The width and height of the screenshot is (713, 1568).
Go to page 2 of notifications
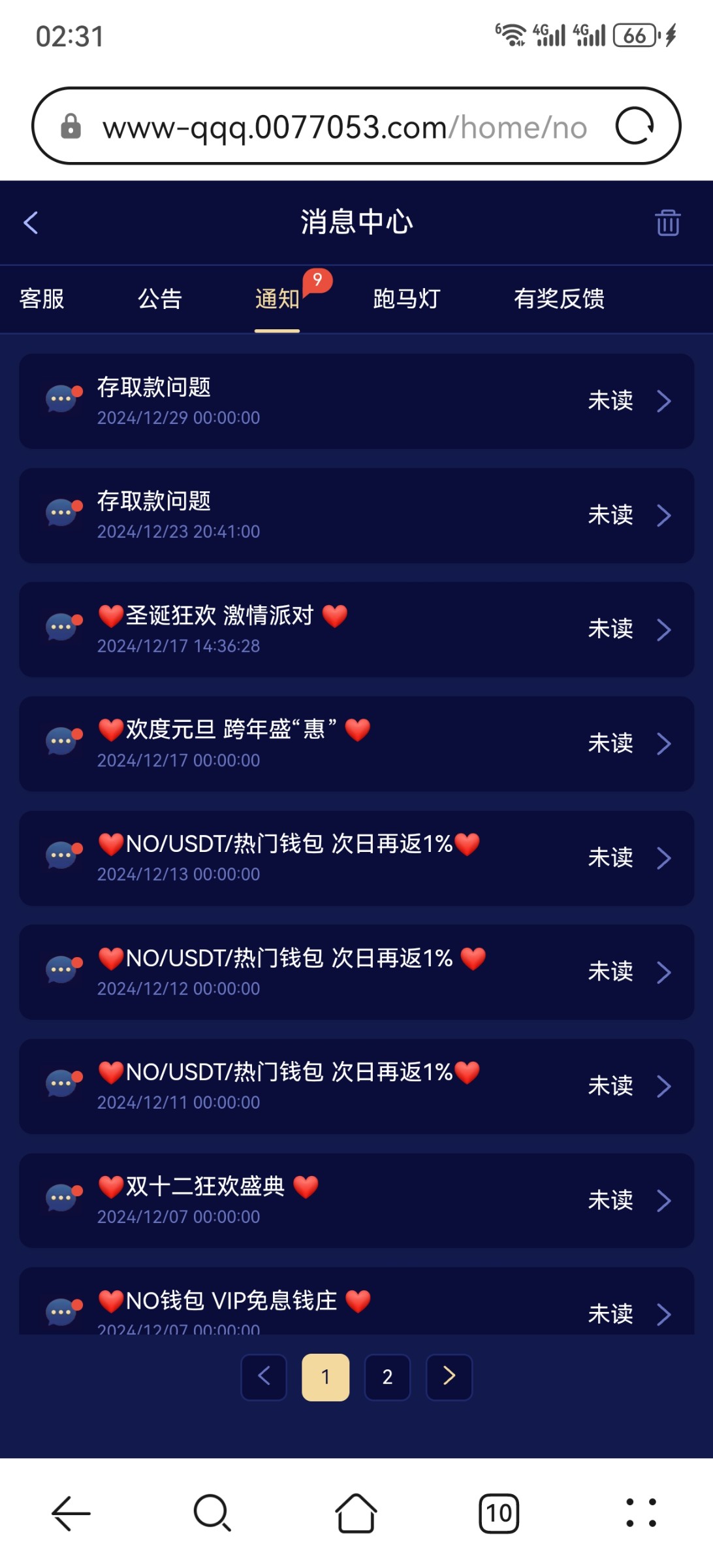point(387,1377)
